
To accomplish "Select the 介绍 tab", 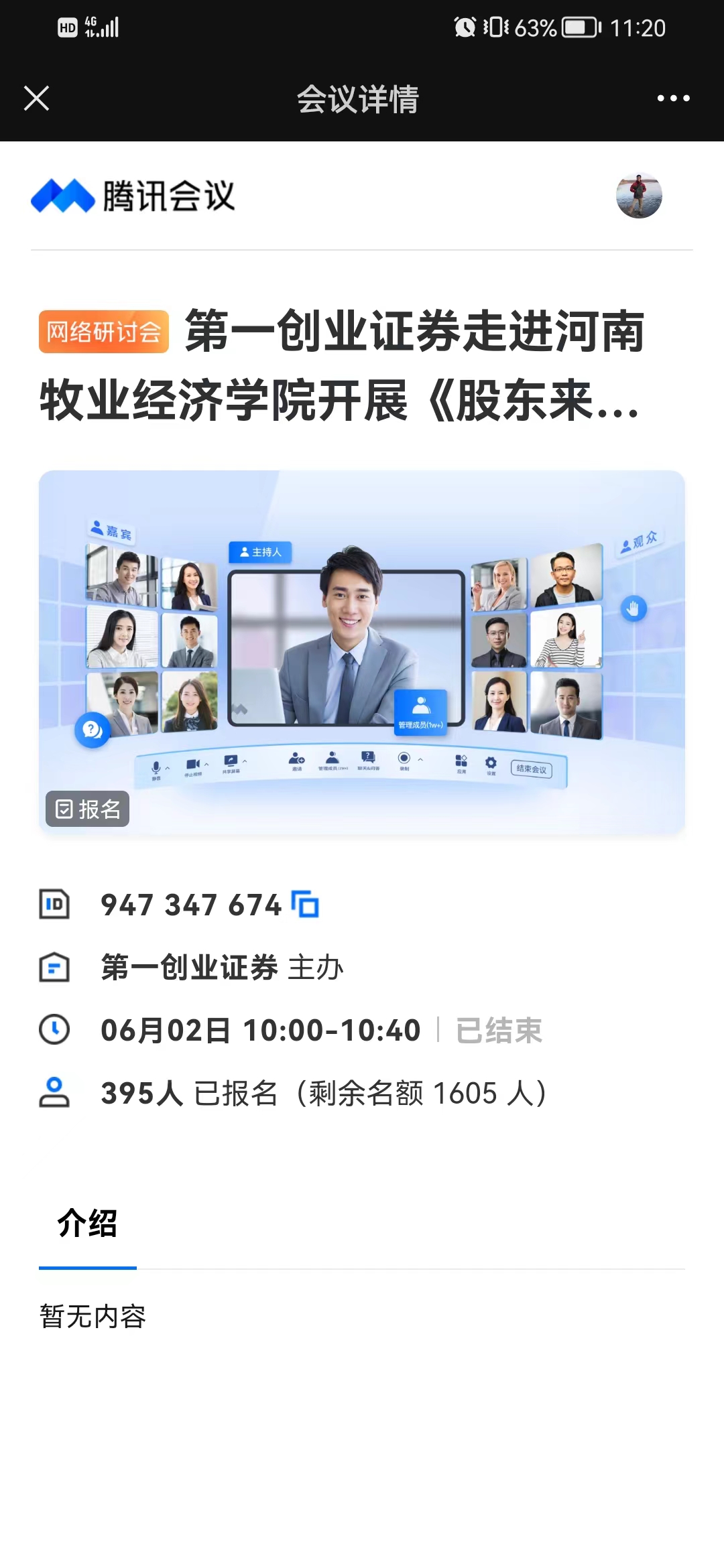I will tap(87, 1224).
